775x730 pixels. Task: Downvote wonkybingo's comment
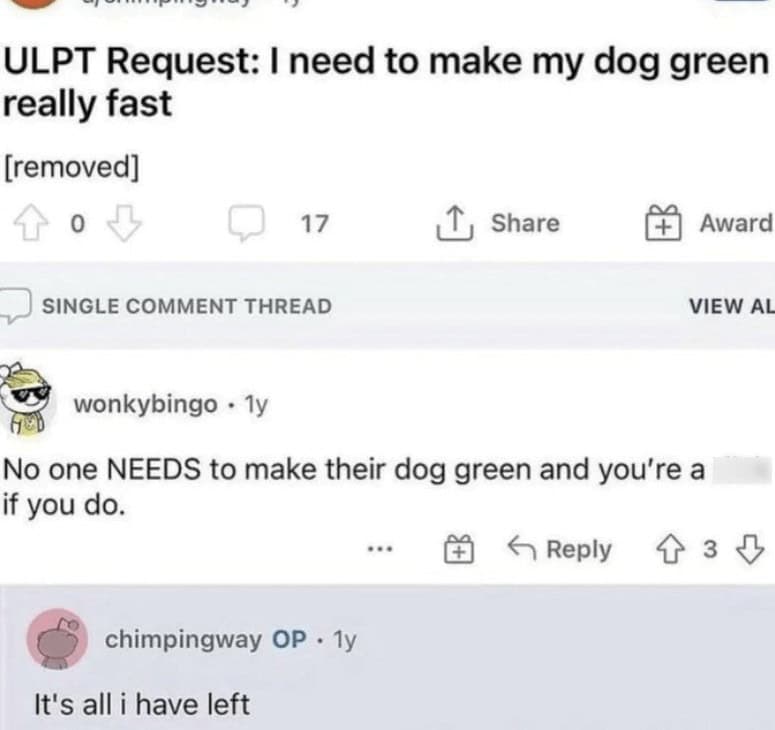click(750, 549)
